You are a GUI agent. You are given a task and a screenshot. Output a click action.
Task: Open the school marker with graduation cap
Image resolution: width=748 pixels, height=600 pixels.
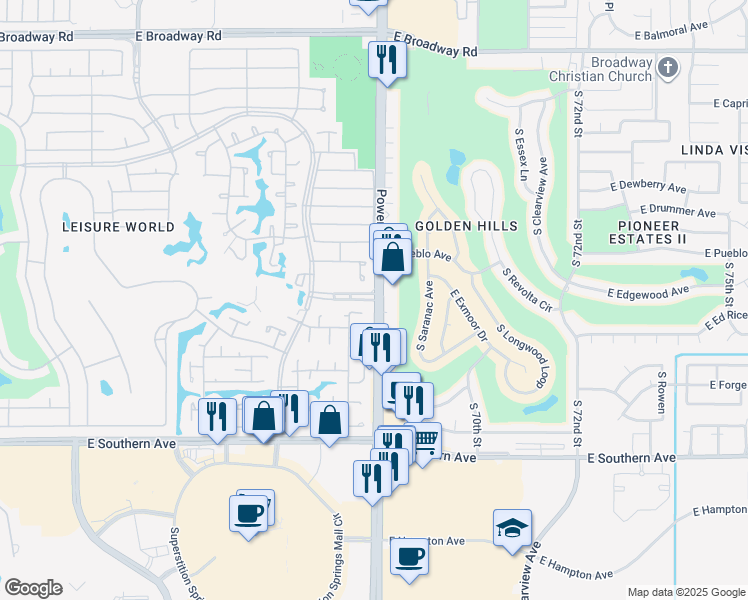tap(512, 529)
